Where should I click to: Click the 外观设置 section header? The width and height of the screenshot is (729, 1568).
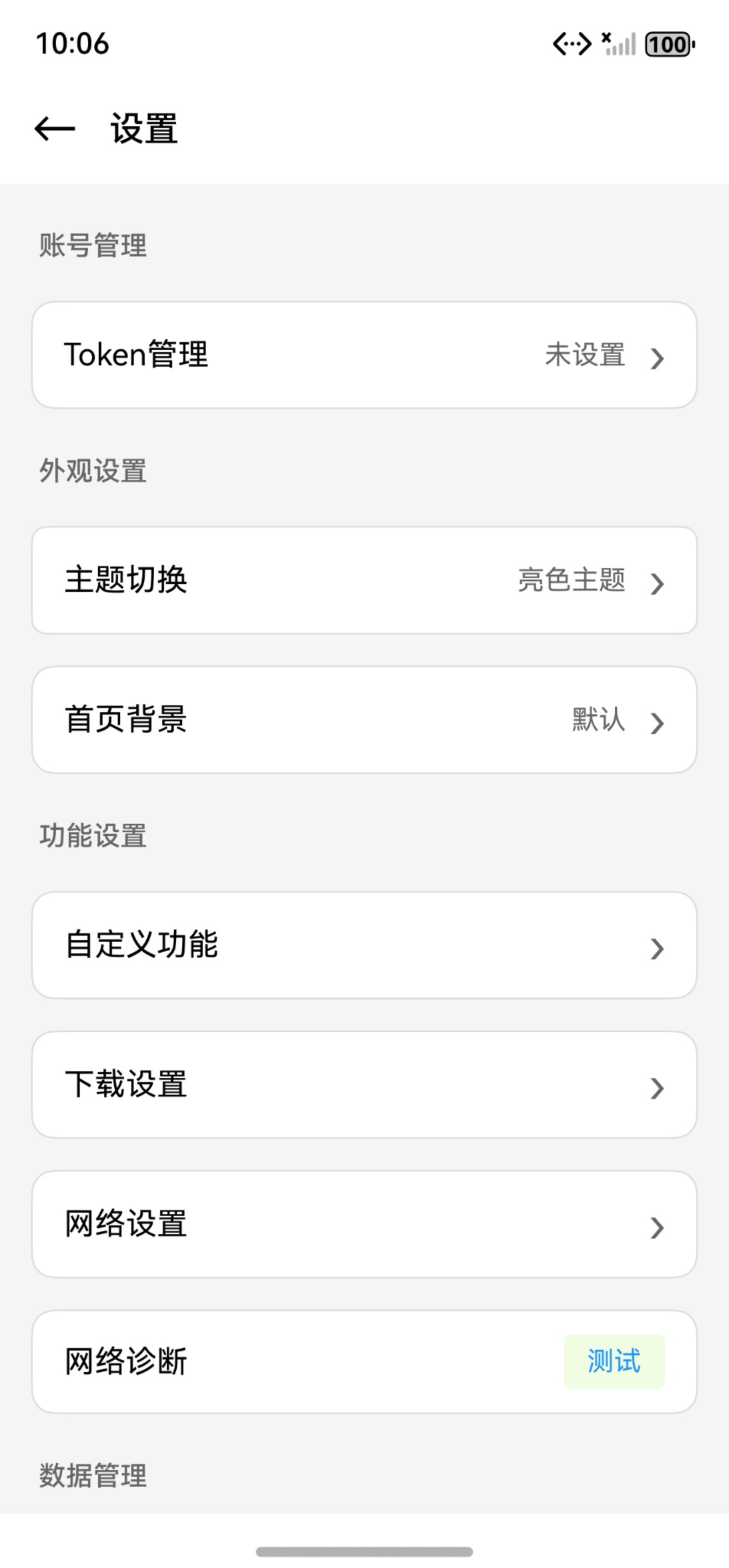click(92, 470)
